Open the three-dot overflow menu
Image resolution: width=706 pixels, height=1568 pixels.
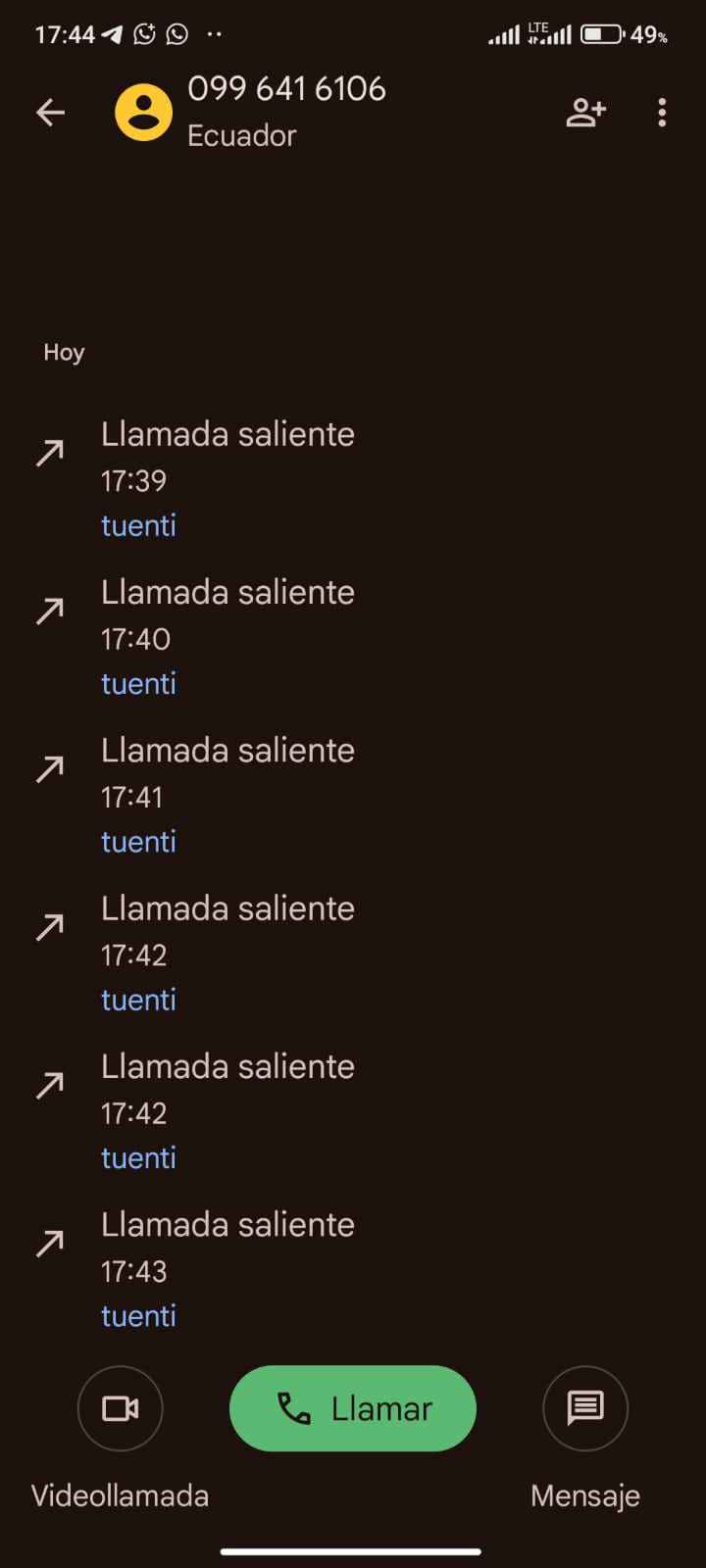tap(662, 113)
